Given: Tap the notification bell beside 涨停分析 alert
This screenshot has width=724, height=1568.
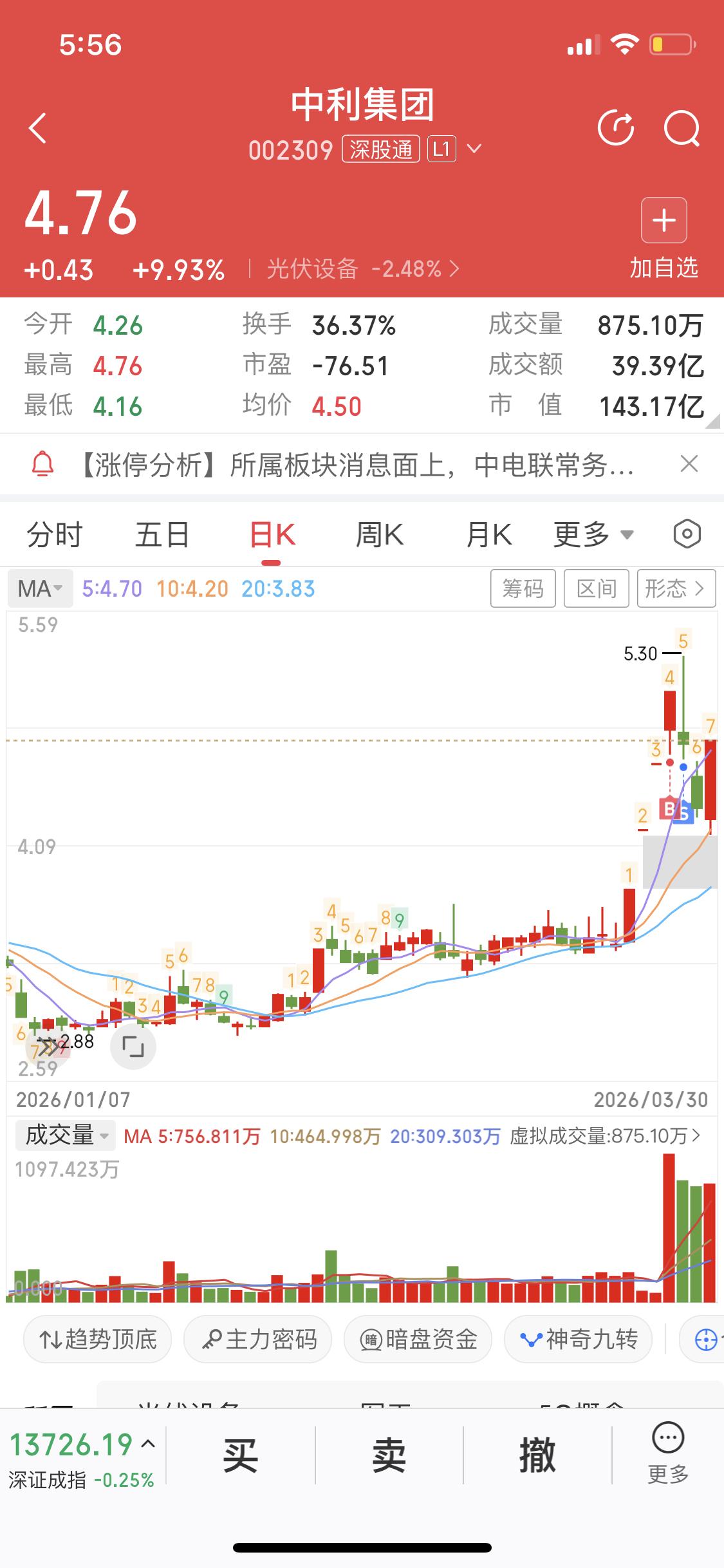Looking at the screenshot, I should pyautogui.click(x=44, y=465).
